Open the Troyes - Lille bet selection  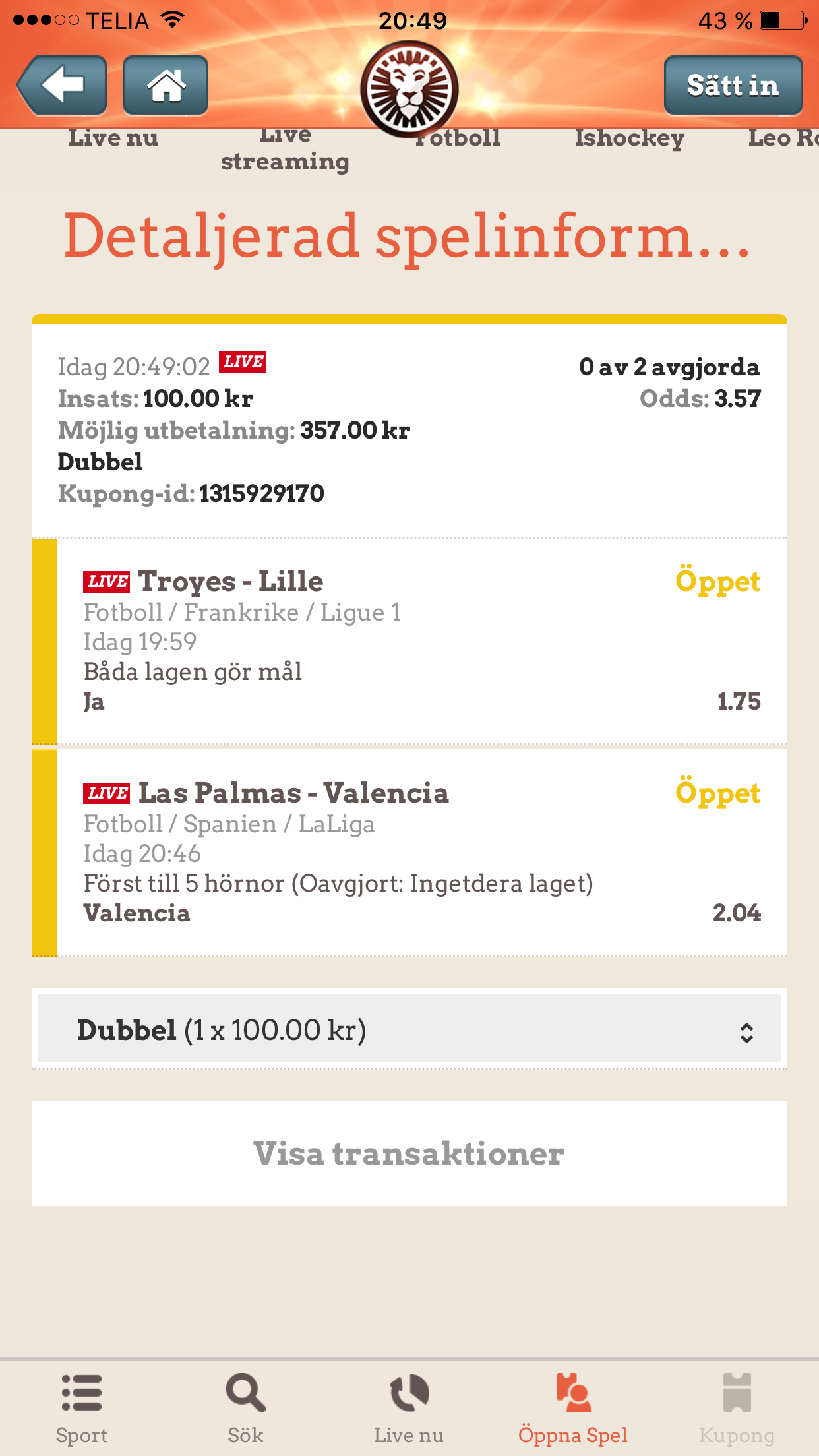click(x=409, y=642)
